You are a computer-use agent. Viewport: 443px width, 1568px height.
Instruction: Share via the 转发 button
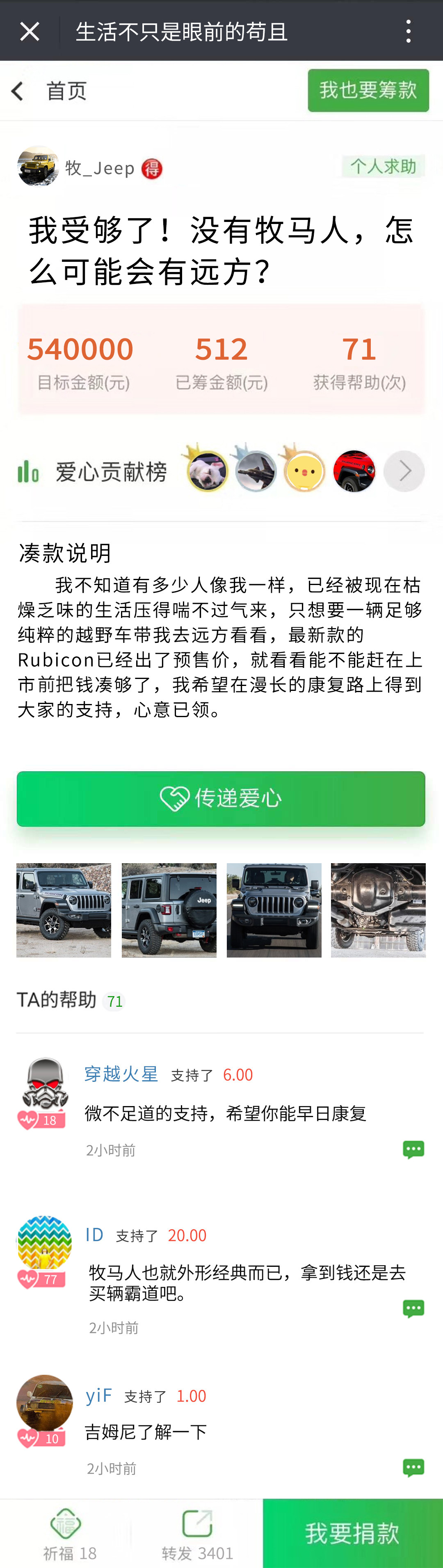pos(197,1533)
